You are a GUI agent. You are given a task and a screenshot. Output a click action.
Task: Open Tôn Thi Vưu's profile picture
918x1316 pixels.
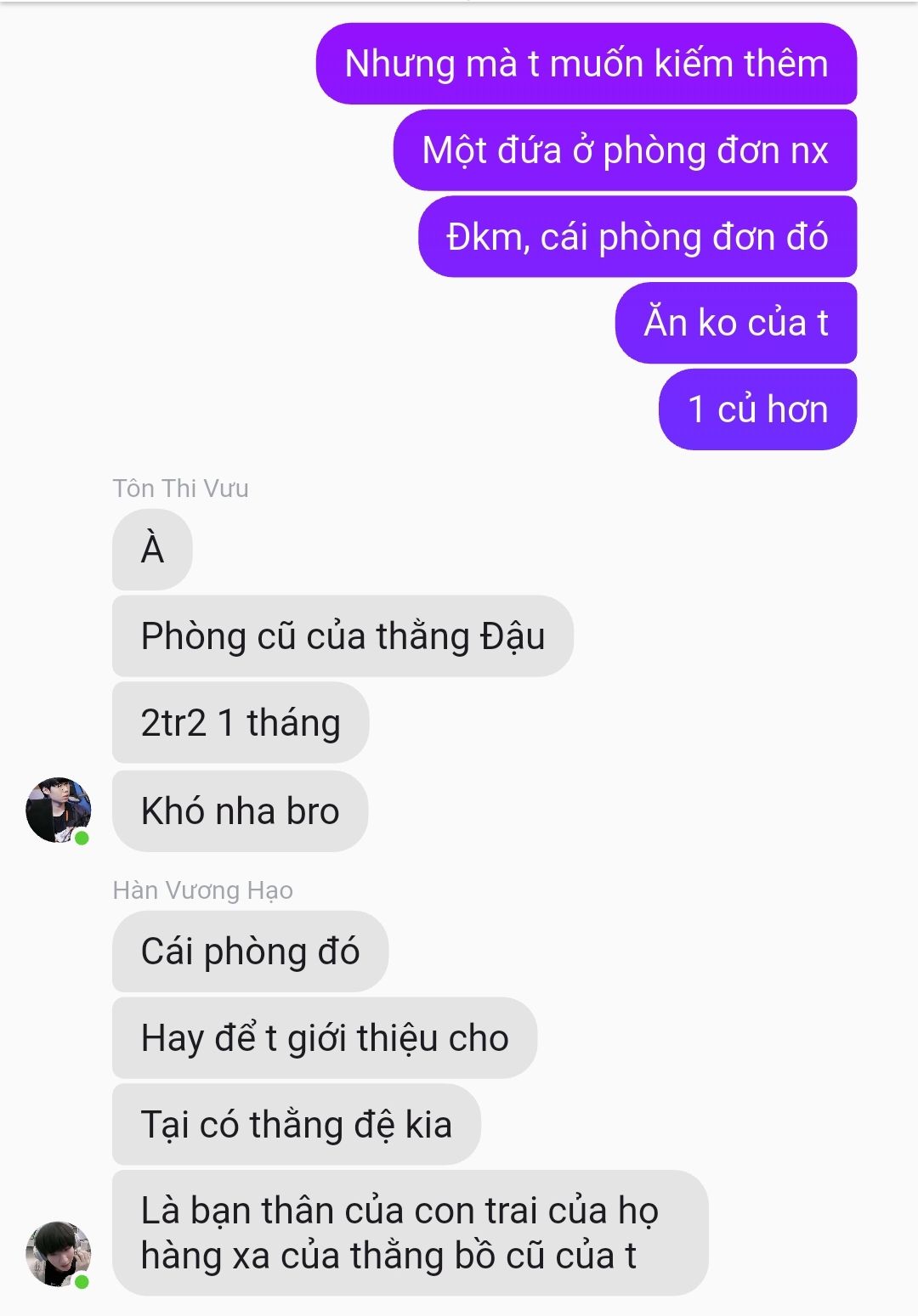click(x=58, y=810)
